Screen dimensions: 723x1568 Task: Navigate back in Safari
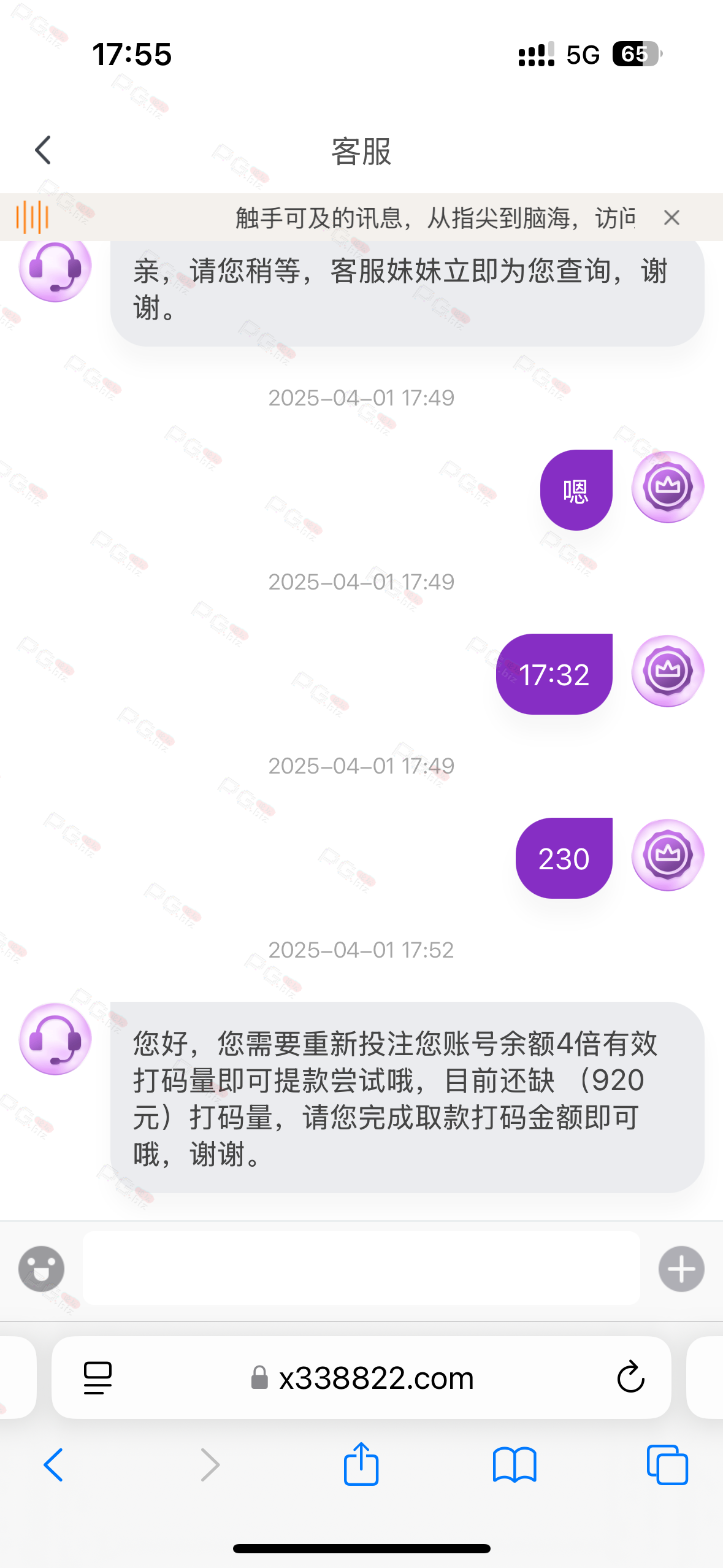53,1465
